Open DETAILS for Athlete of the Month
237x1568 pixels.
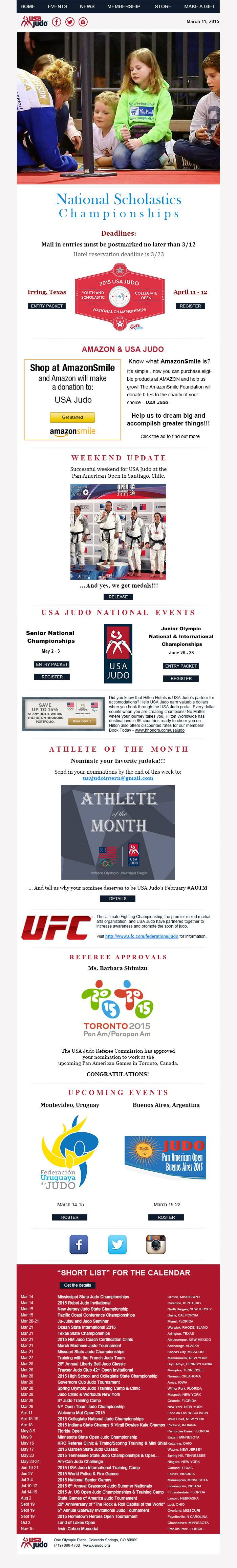coord(118,898)
